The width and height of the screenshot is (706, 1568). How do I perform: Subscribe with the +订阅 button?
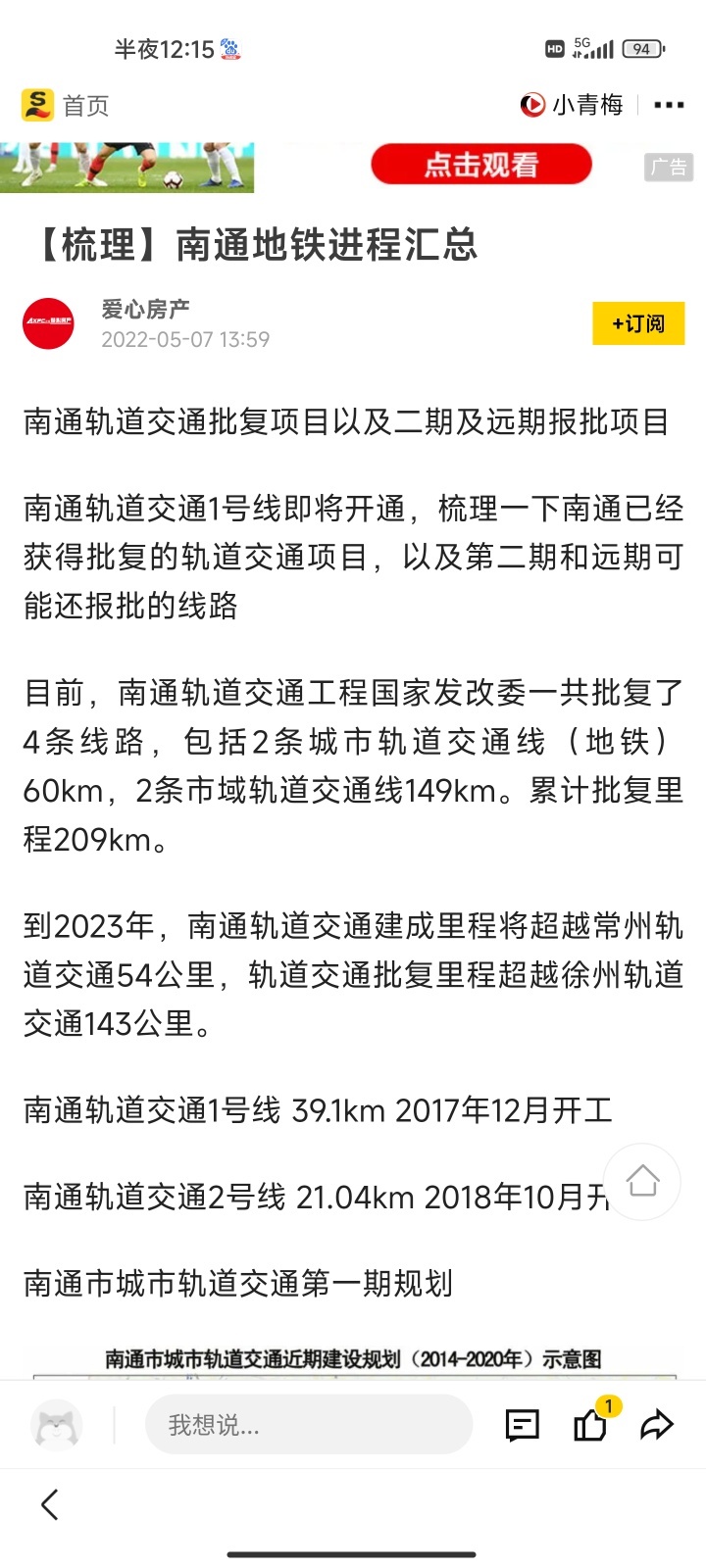pos(638,323)
